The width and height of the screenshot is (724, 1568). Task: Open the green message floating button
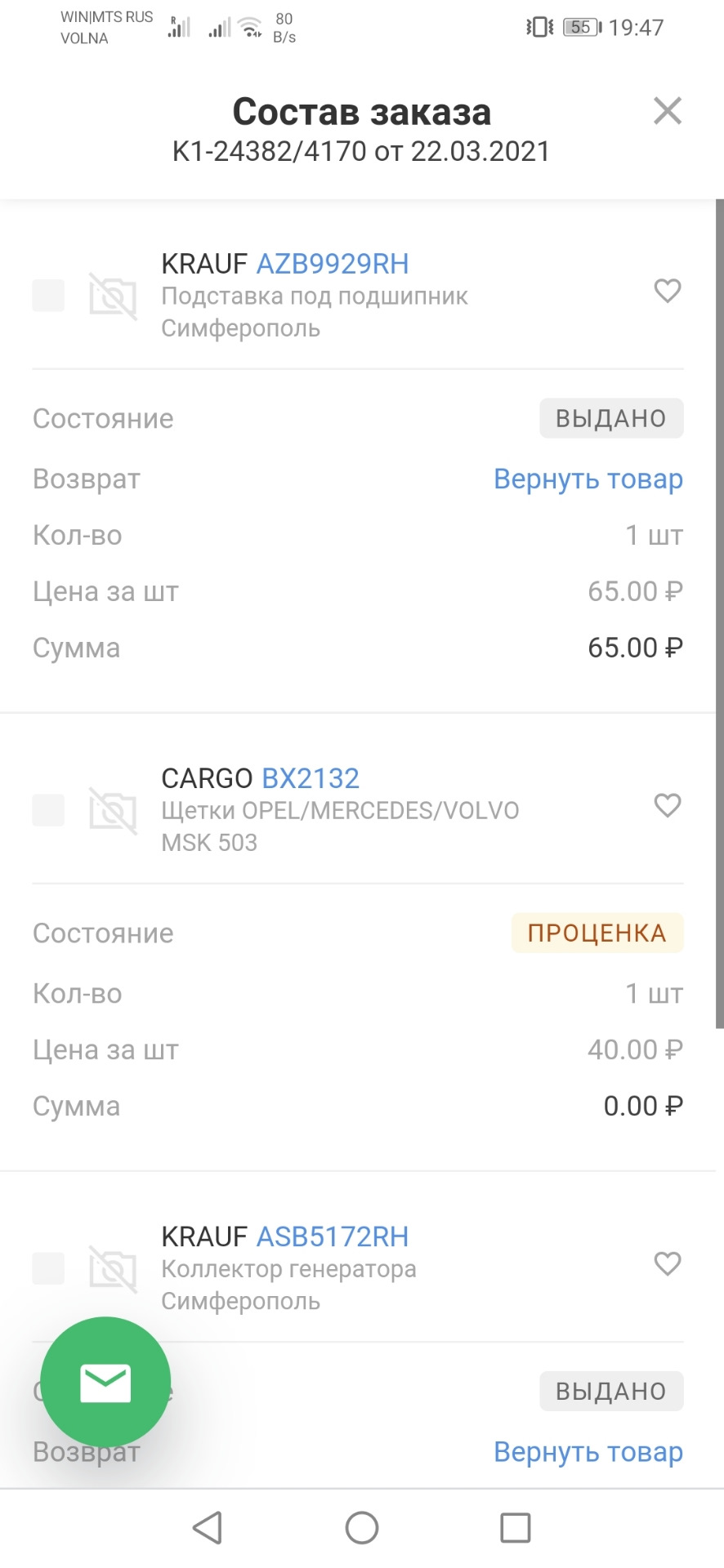coord(105,1382)
